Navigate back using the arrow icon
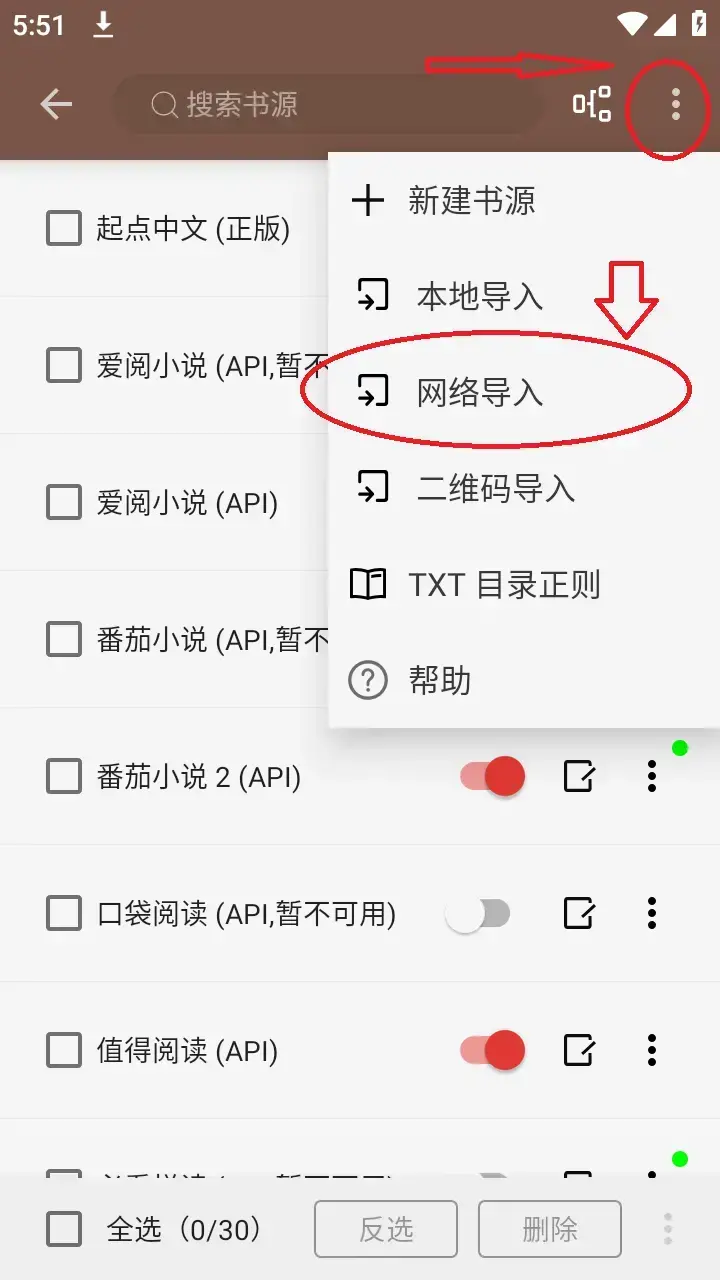 coord(57,103)
